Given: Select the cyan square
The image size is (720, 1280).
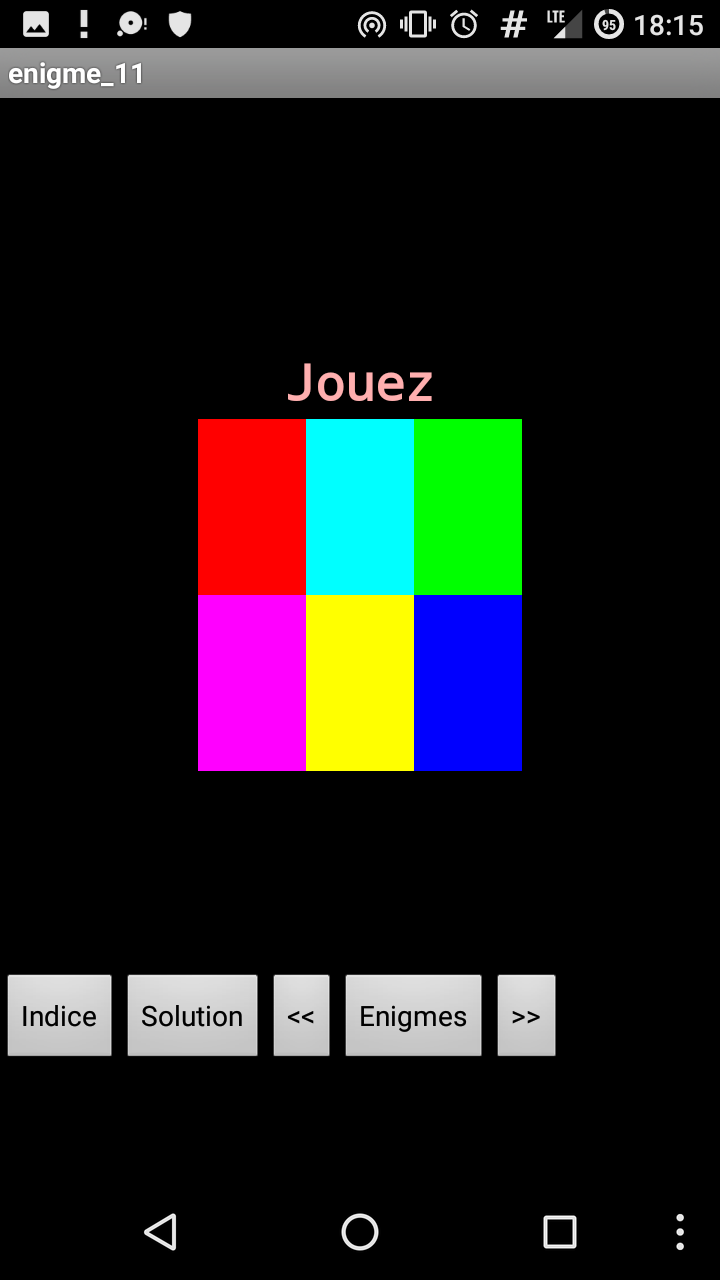Looking at the screenshot, I should click(360, 507).
